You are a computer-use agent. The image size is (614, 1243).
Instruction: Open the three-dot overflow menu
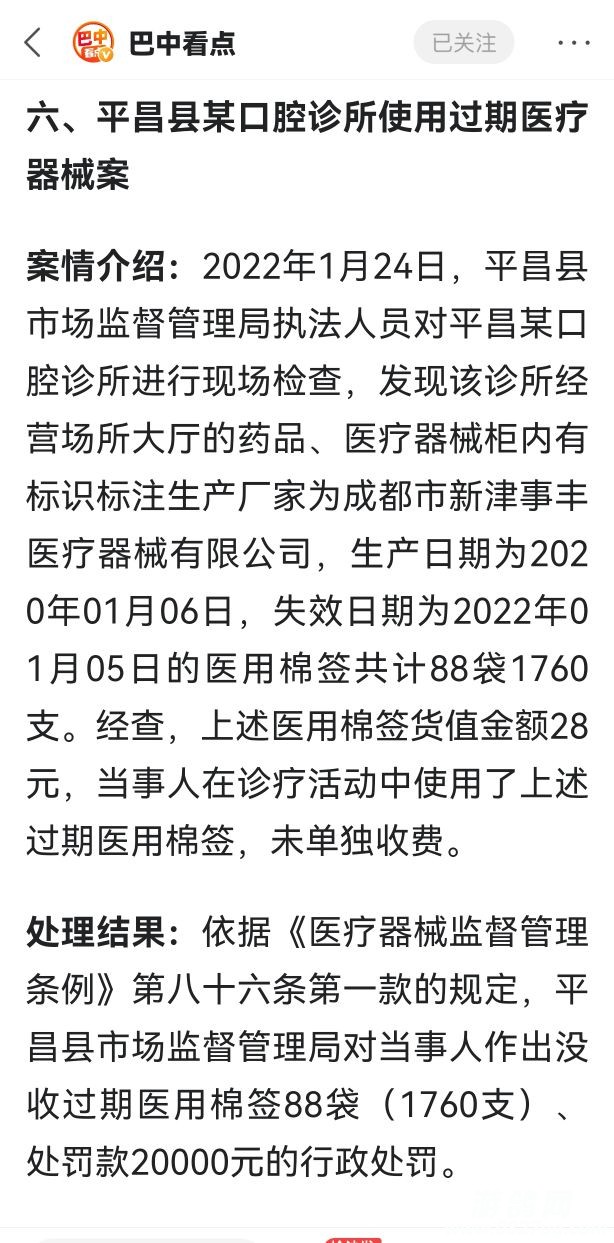[x=574, y=43]
